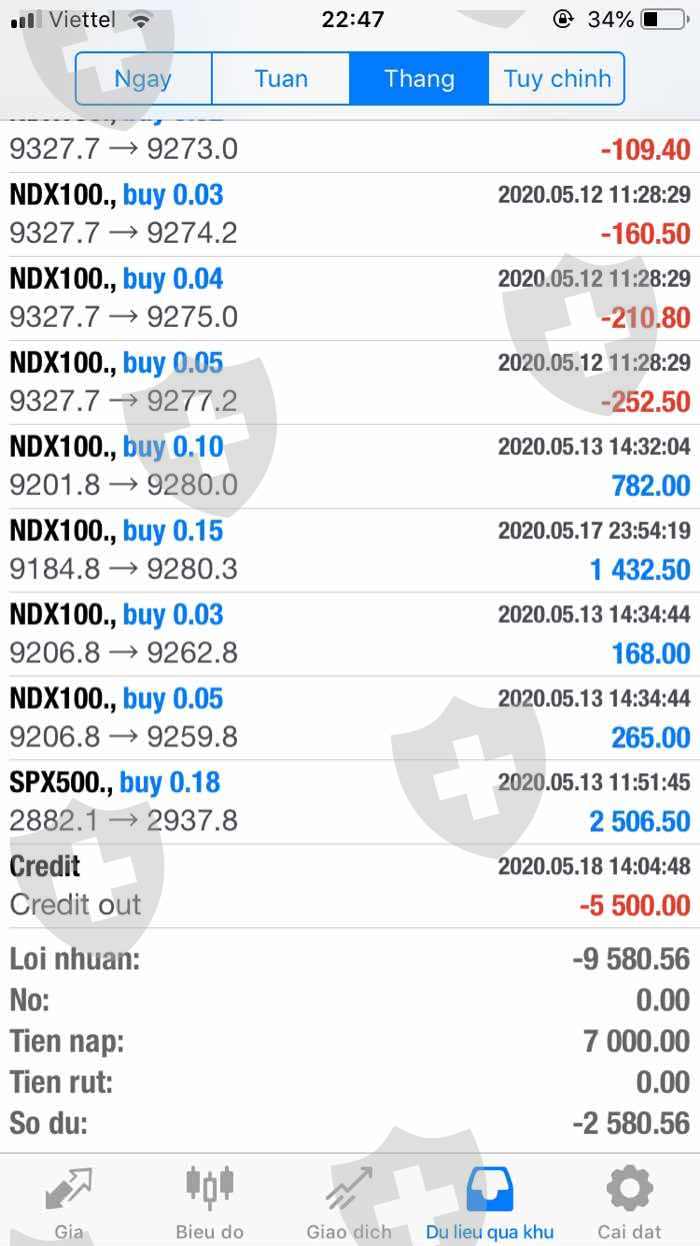Open the NDX100 buy 0.15 trade details
The image size is (700, 1246).
coord(350,550)
